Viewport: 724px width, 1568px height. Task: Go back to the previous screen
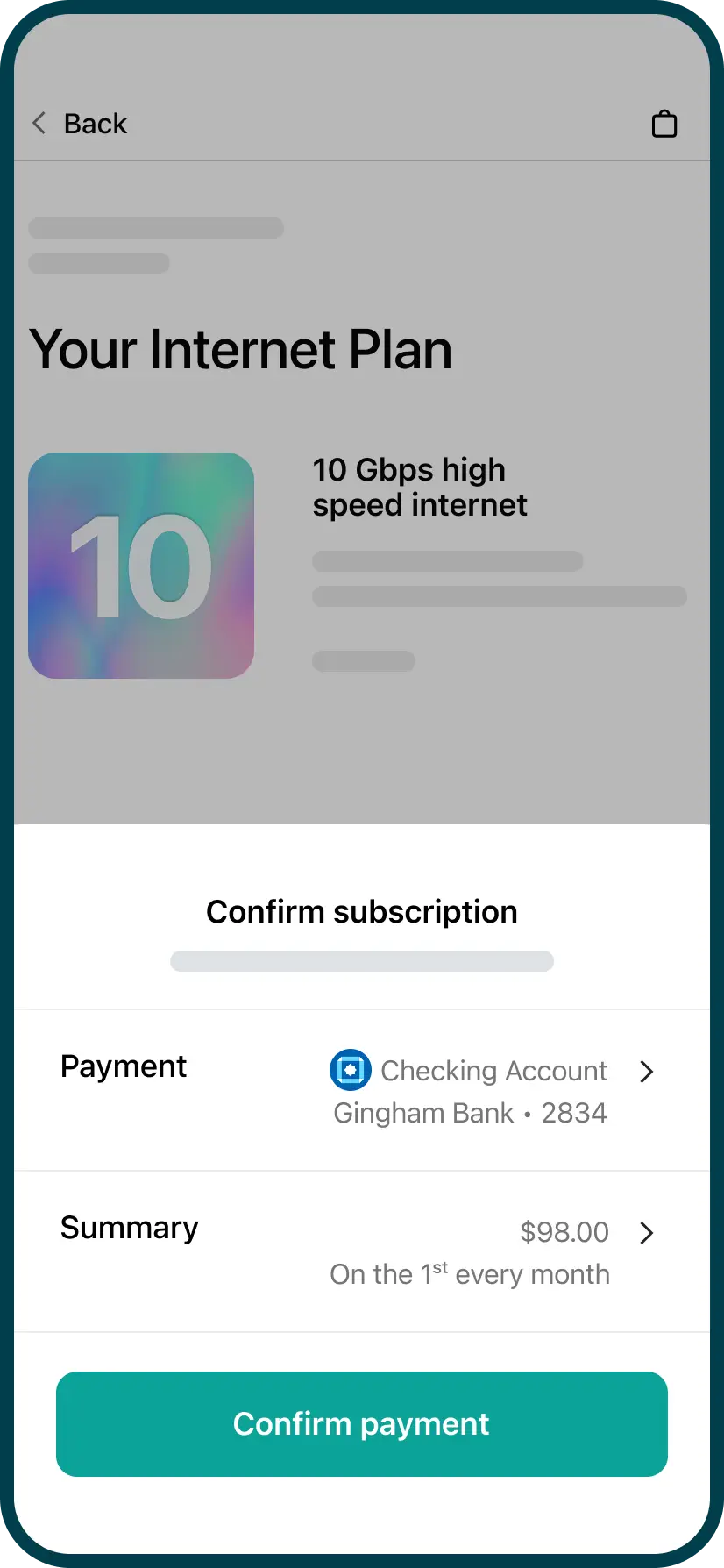click(80, 124)
